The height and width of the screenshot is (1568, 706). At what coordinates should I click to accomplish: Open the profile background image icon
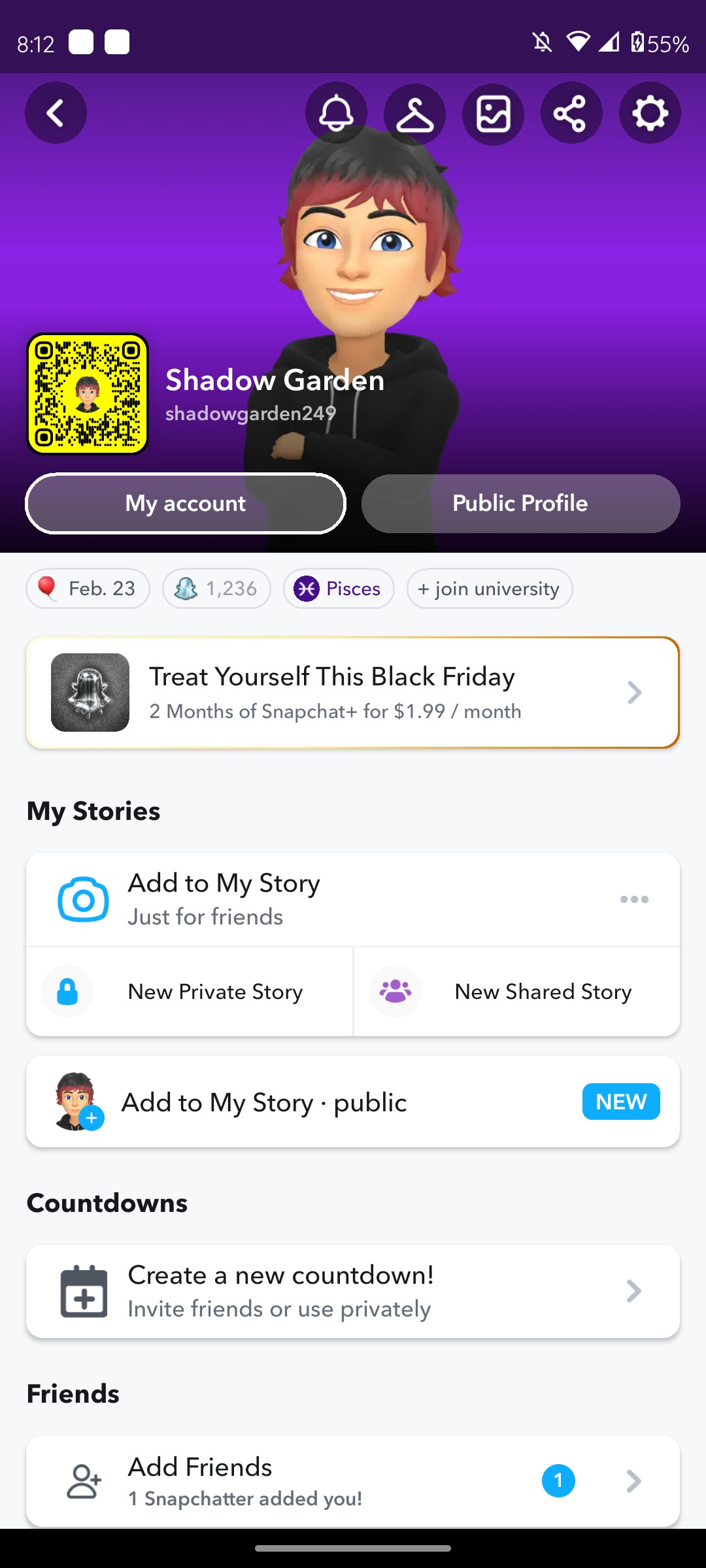493,114
